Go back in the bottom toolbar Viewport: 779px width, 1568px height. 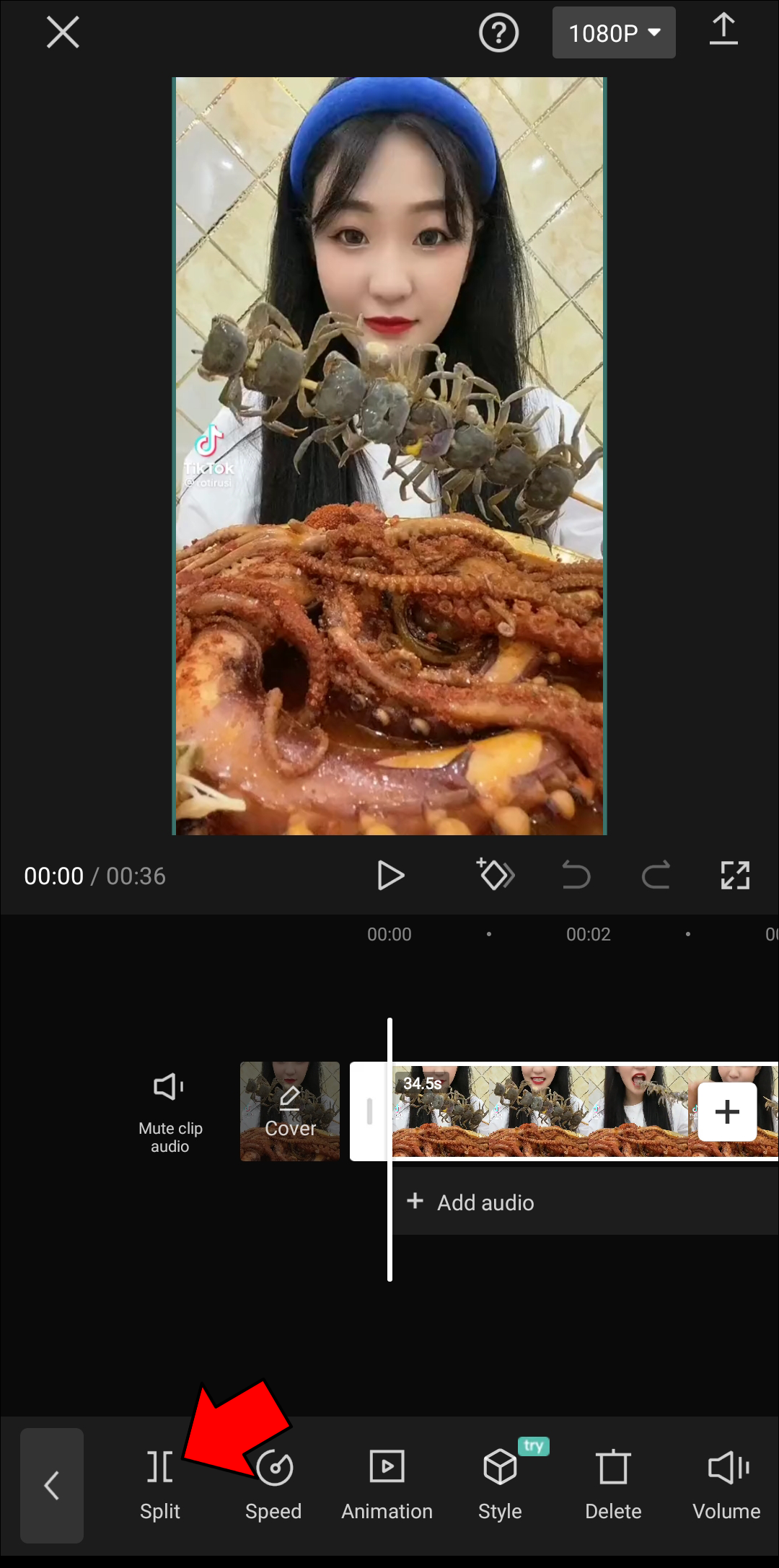tap(51, 1485)
